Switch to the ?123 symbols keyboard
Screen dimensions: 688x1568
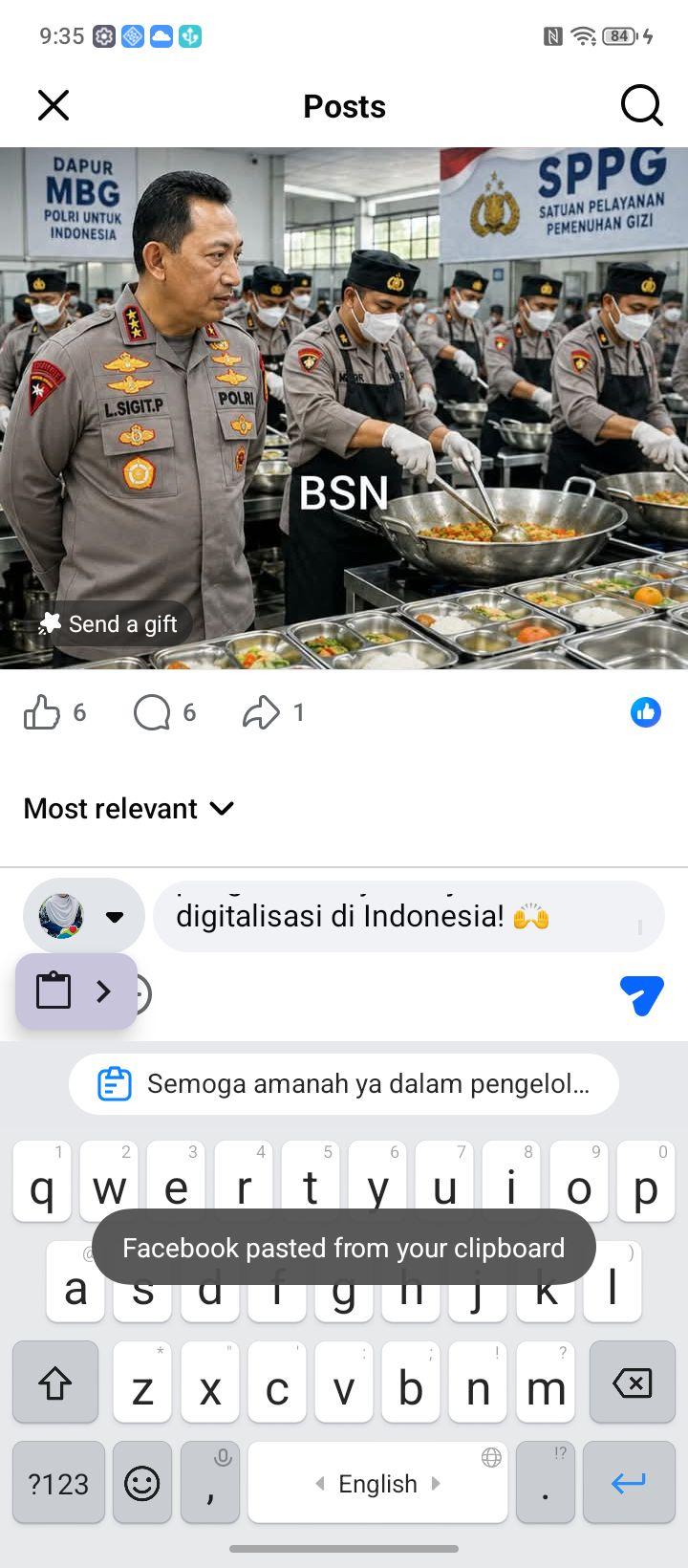pyautogui.click(x=58, y=1483)
